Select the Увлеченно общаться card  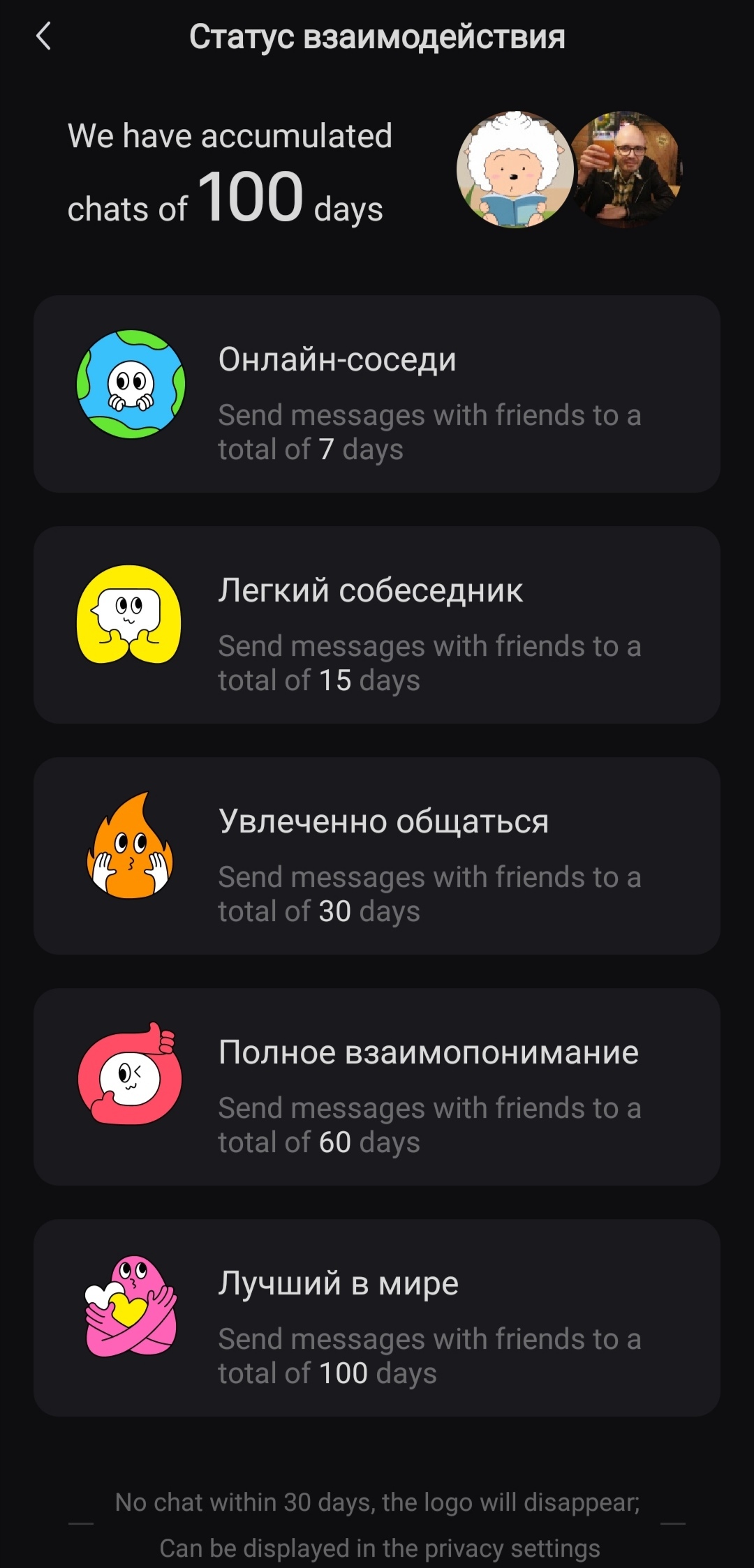[x=377, y=856]
